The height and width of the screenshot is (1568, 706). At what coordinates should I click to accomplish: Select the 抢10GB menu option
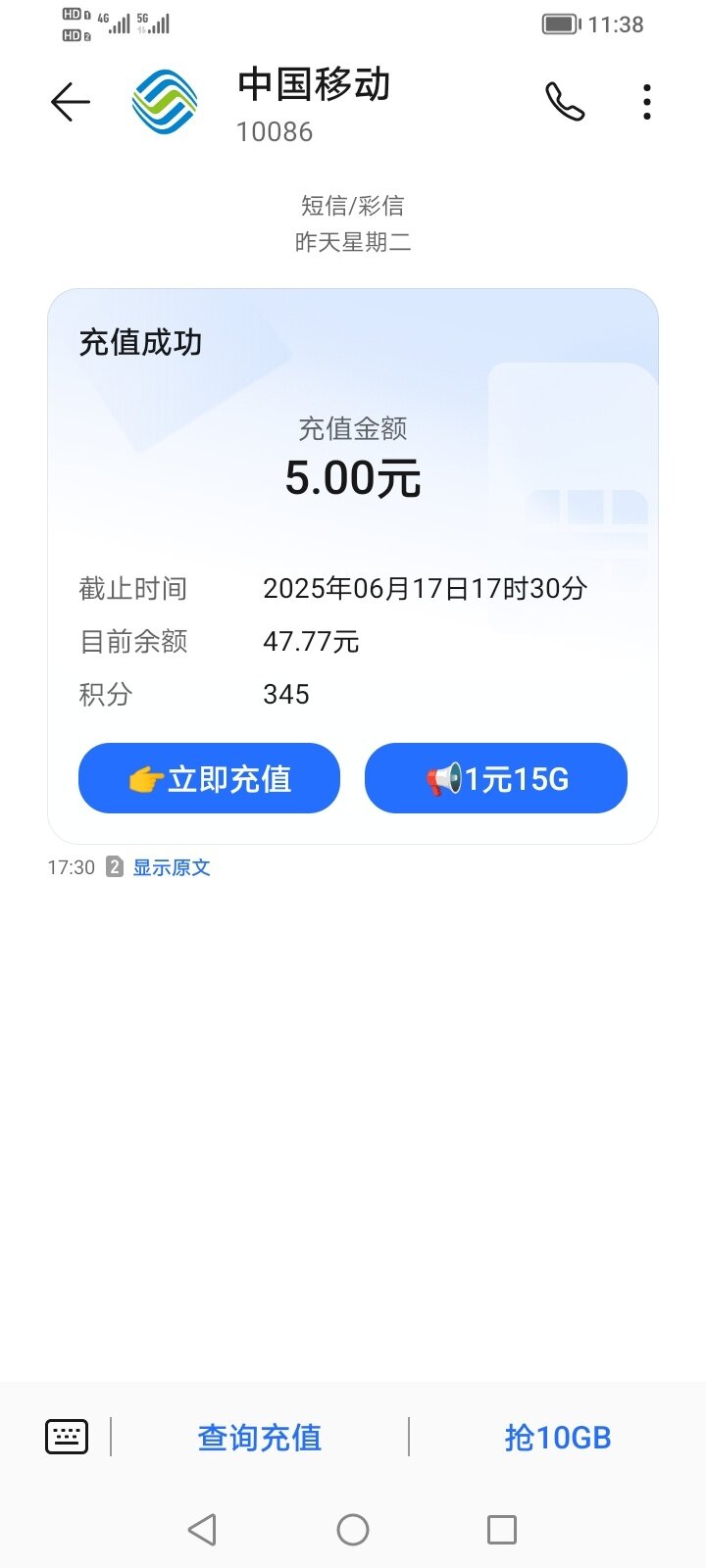click(558, 1438)
